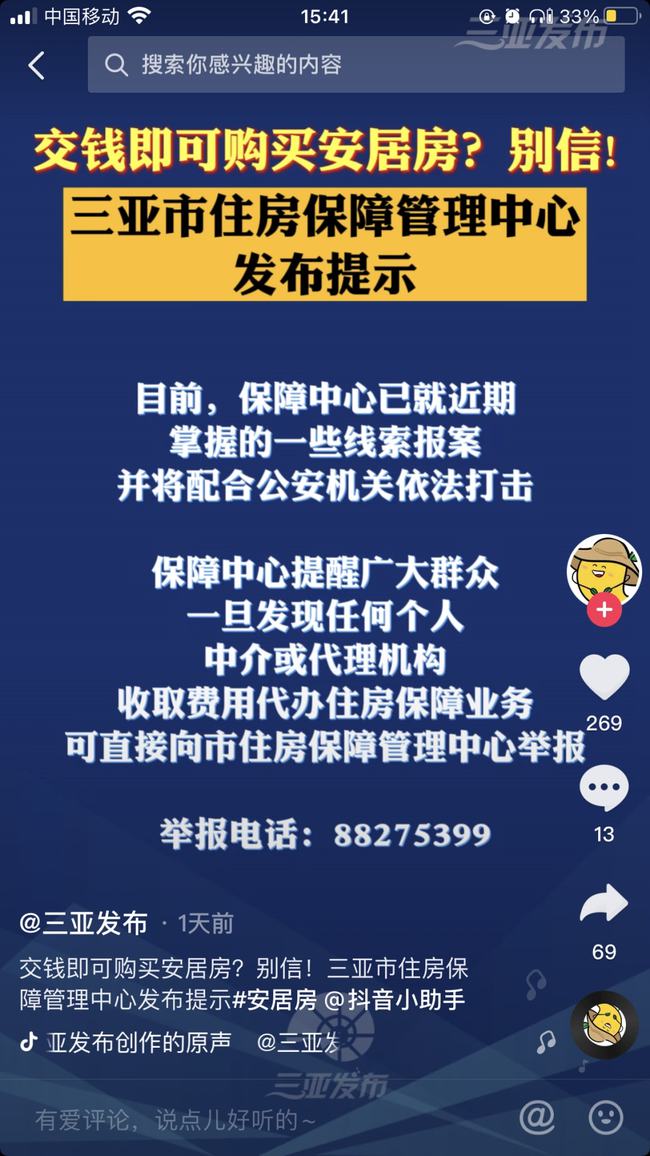650x1156 pixels.
Task: Open the spinning music disc
Action: 604,1024
